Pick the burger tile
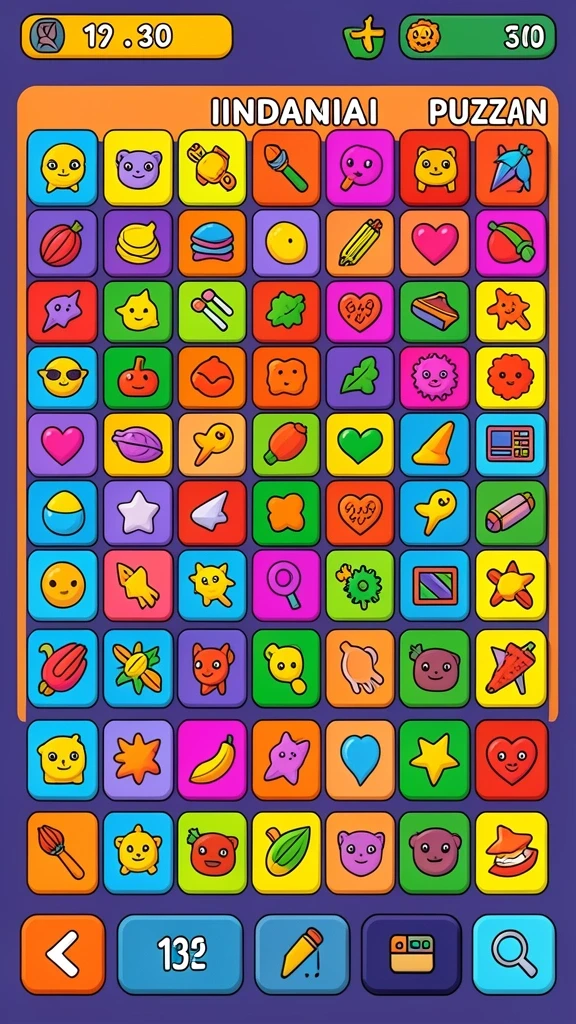 (212, 242)
